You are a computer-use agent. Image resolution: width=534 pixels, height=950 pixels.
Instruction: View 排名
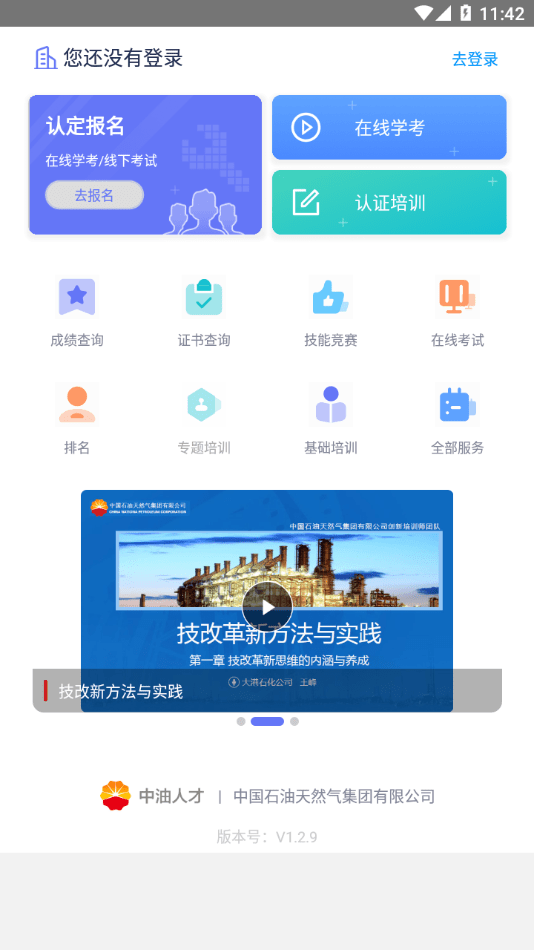pos(77,419)
